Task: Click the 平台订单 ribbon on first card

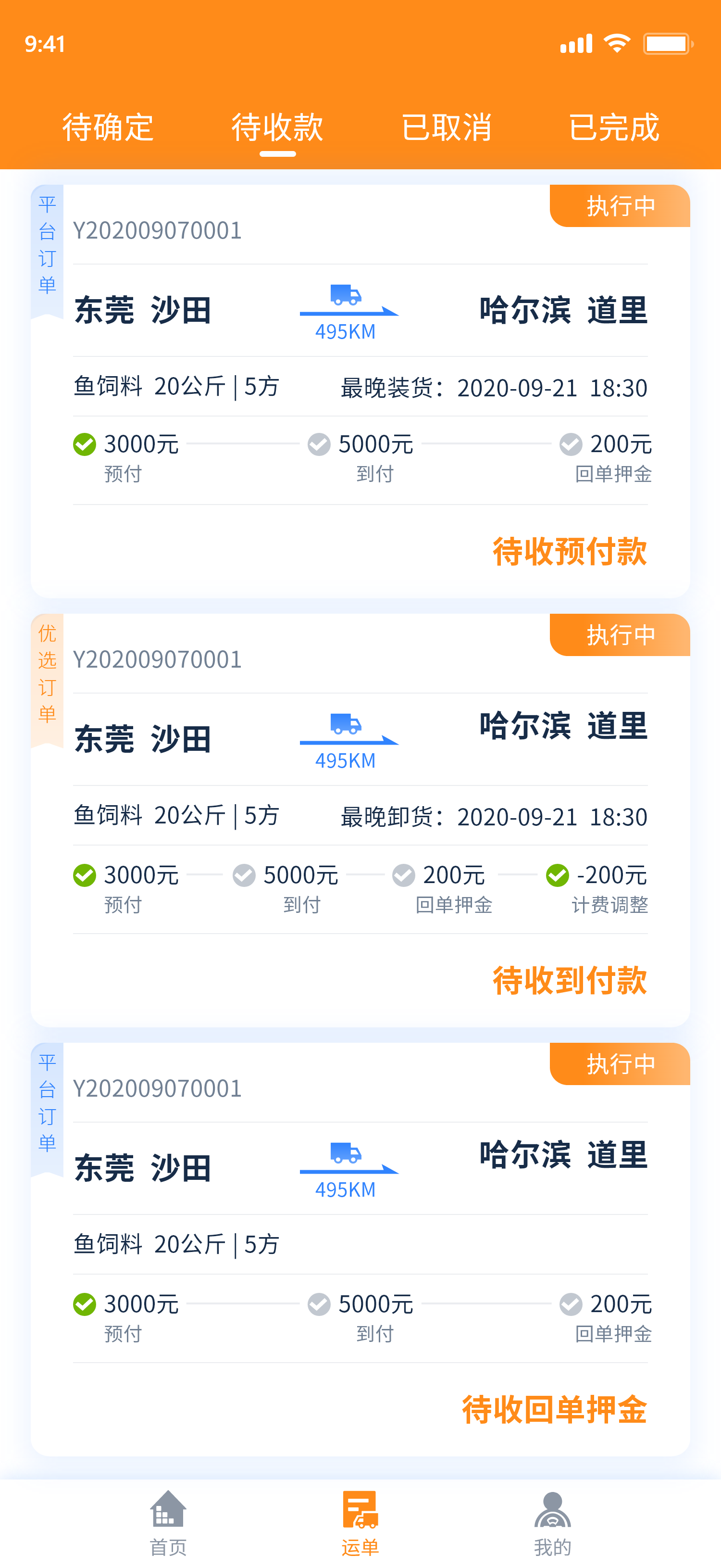Action: pos(48,243)
